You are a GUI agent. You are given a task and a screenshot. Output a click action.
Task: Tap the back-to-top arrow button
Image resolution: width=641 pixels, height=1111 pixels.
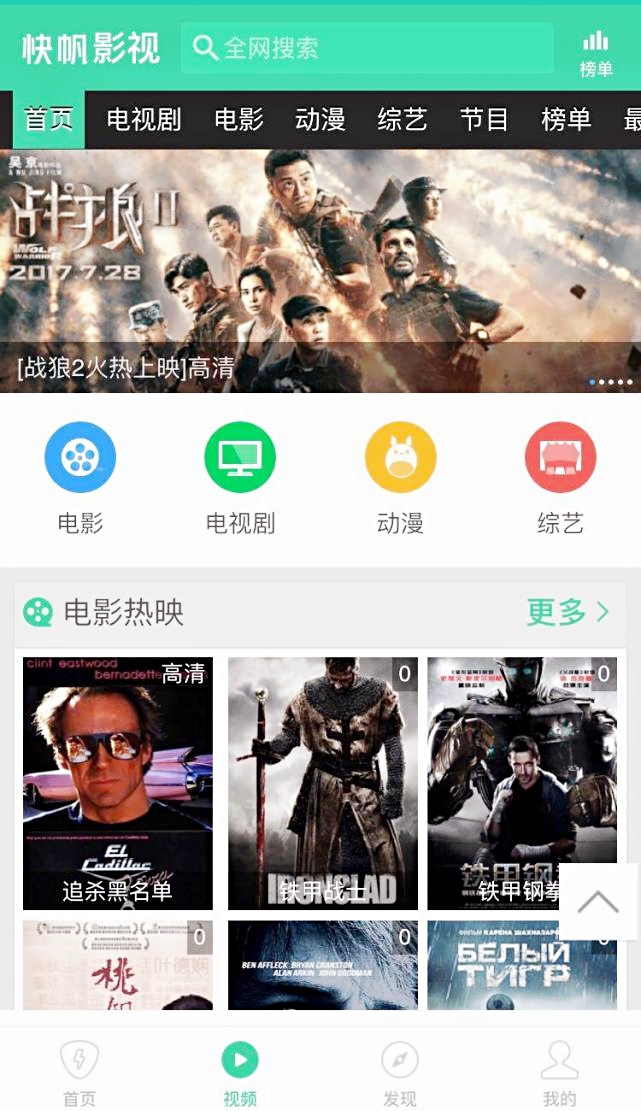click(598, 902)
